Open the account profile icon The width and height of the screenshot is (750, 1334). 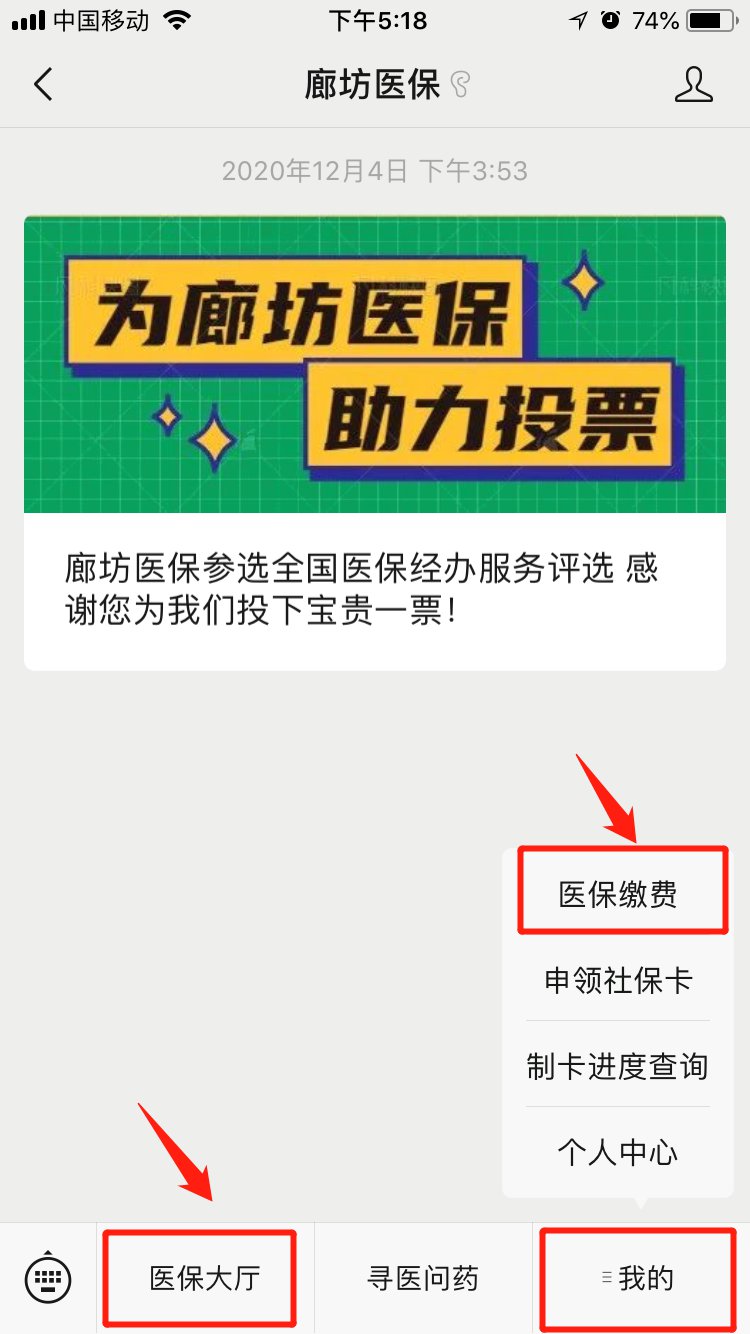click(x=693, y=85)
